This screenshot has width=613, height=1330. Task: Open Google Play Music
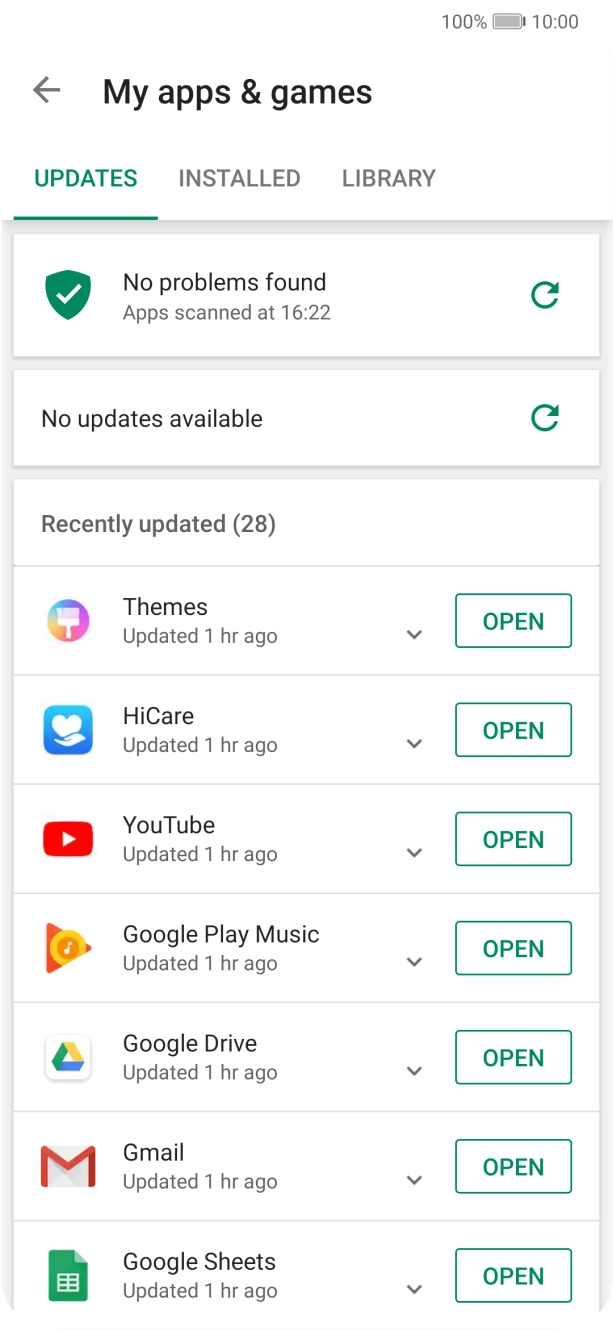pyautogui.click(x=513, y=948)
